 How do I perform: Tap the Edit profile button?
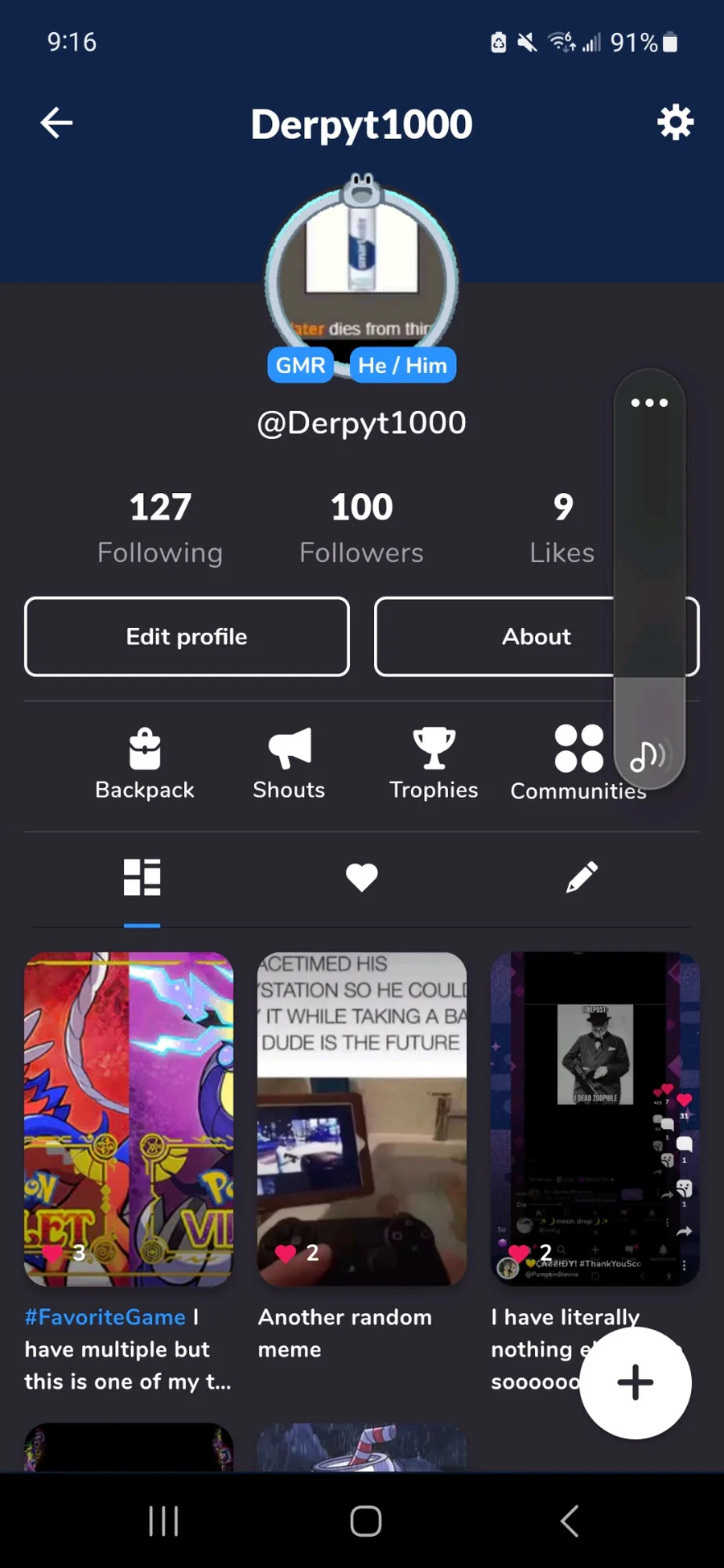(187, 637)
